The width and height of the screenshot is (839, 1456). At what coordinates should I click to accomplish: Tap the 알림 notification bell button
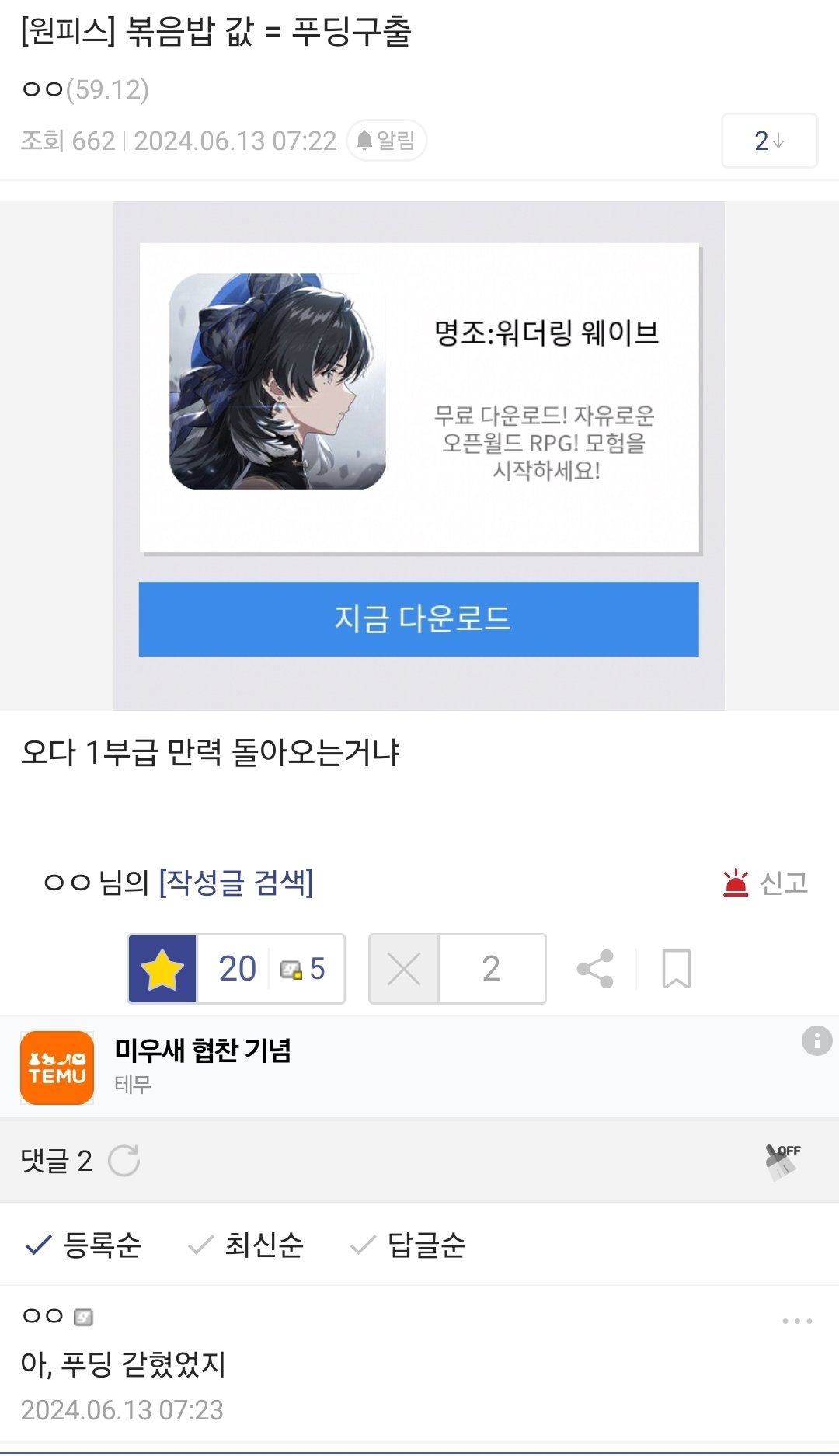pos(386,141)
